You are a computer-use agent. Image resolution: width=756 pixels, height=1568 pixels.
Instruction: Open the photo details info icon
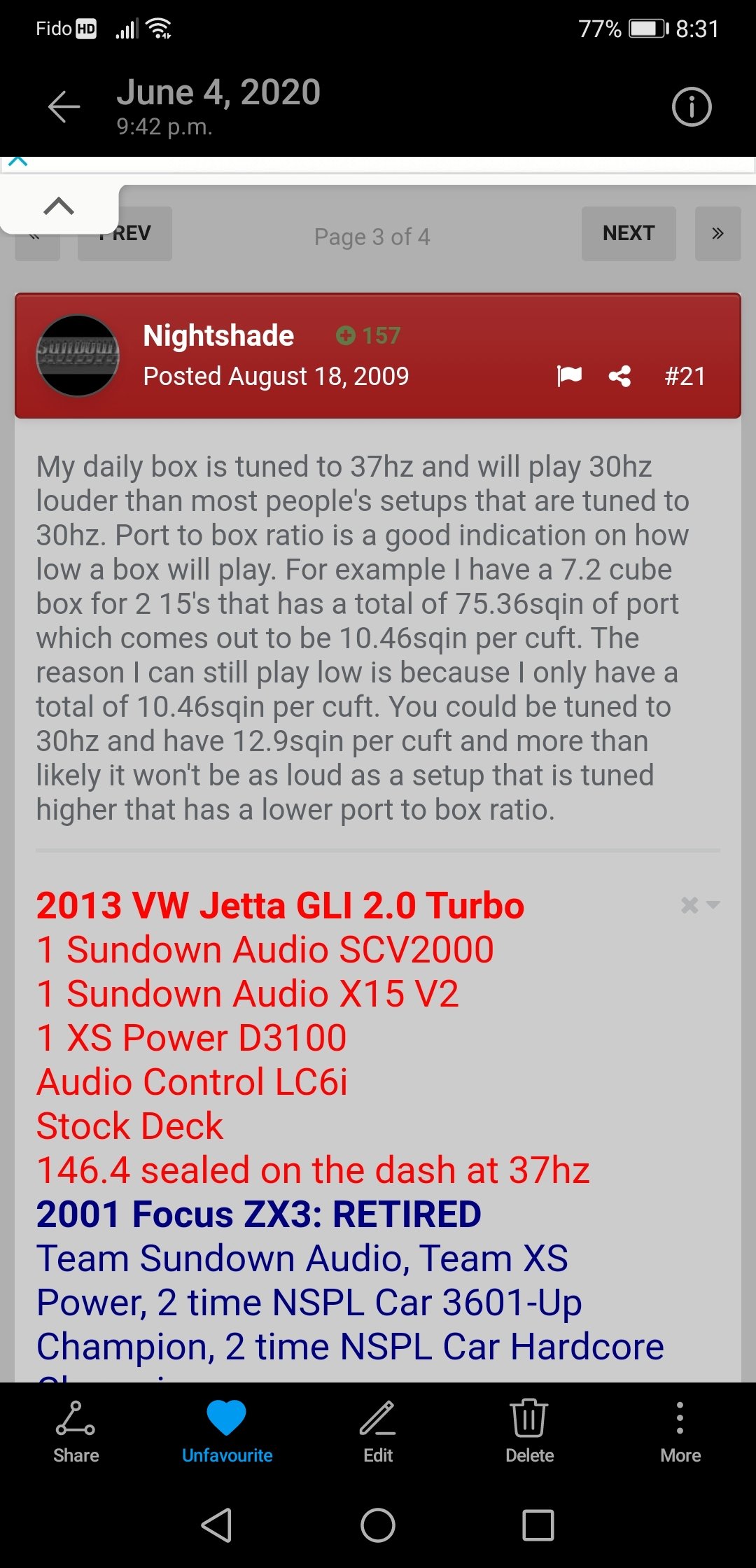point(692,107)
